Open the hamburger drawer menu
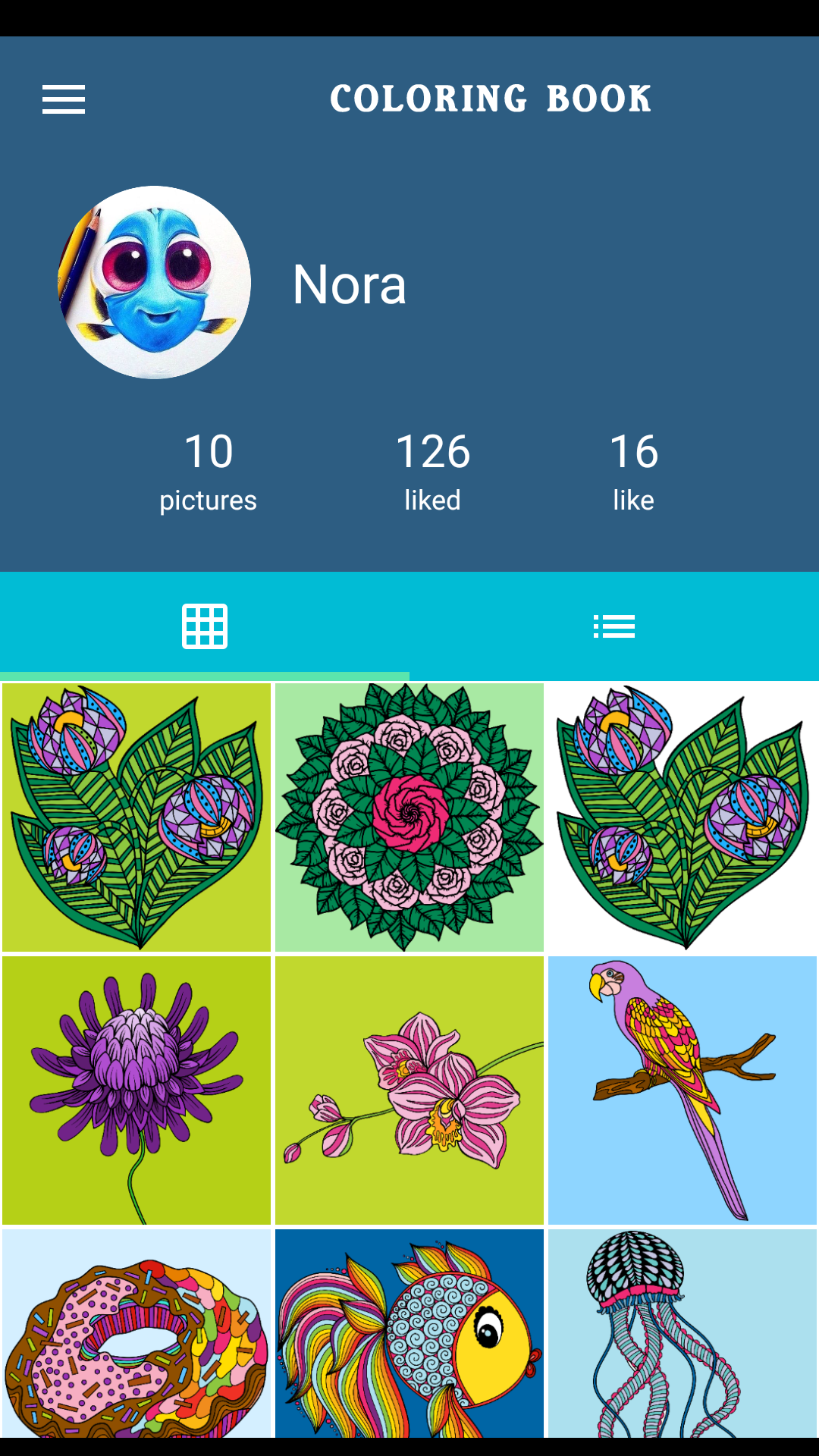Screen dimensions: 819x1456 (x=64, y=99)
